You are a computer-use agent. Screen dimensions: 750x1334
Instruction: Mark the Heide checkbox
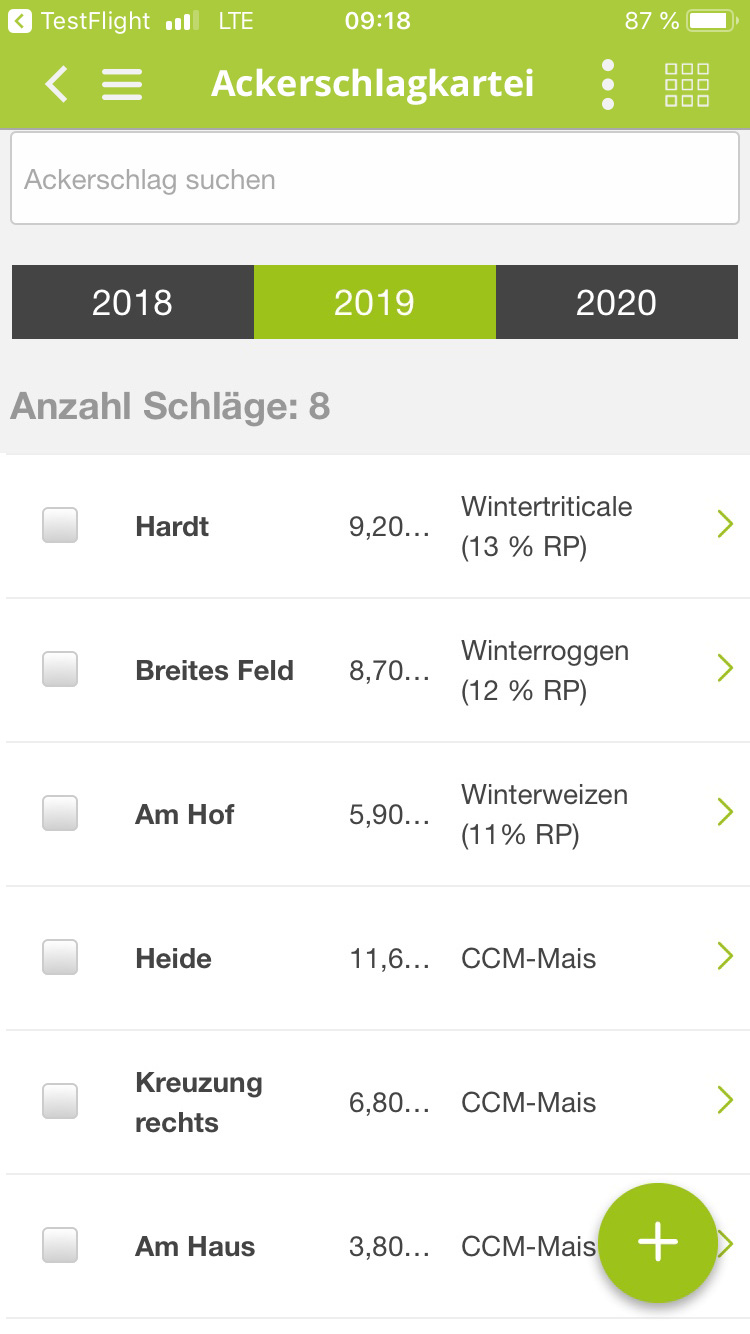point(60,957)
